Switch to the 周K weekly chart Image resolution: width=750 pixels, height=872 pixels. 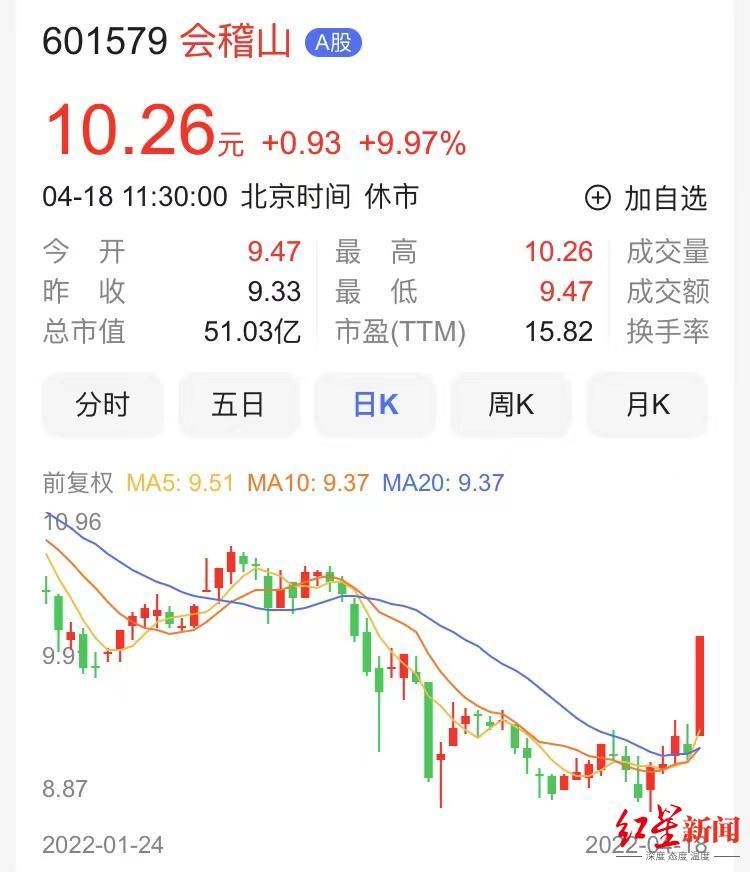511,405
